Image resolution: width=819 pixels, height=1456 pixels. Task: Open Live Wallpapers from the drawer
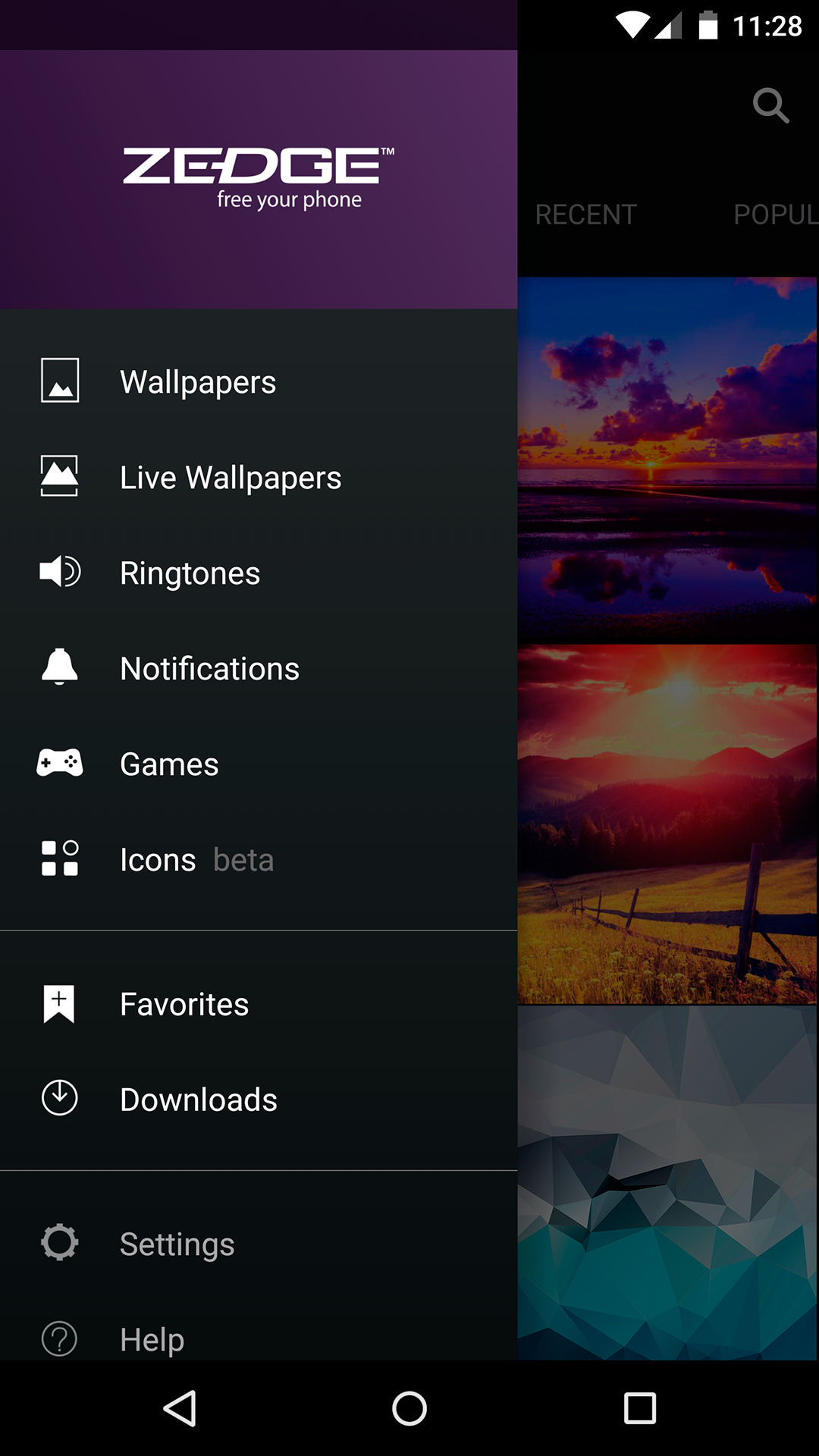pyautogui.click(x=259, y=477)
